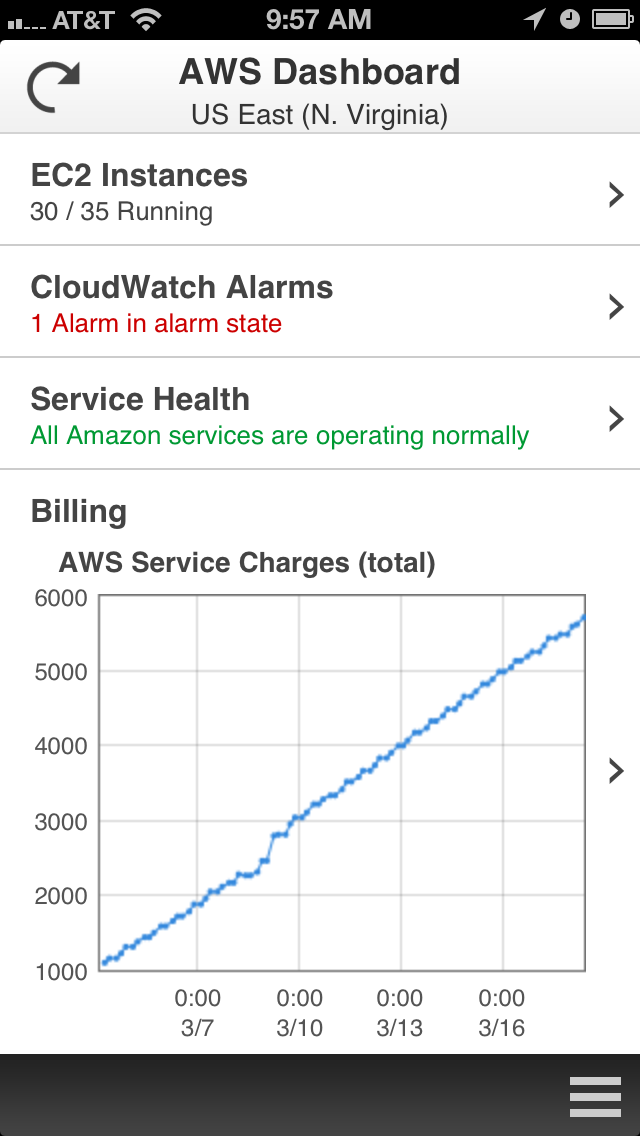
Task: Refresh the AWS Dashboard
Action: coord(53,86)
